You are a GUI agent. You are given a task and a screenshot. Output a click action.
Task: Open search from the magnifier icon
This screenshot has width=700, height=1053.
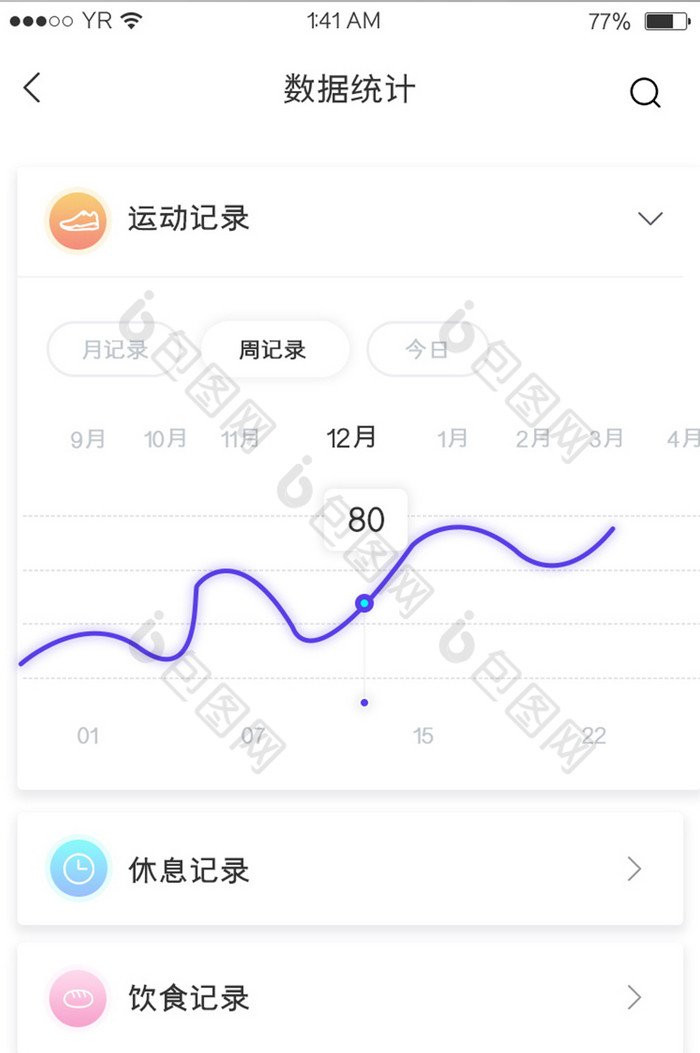coord(645,93)
